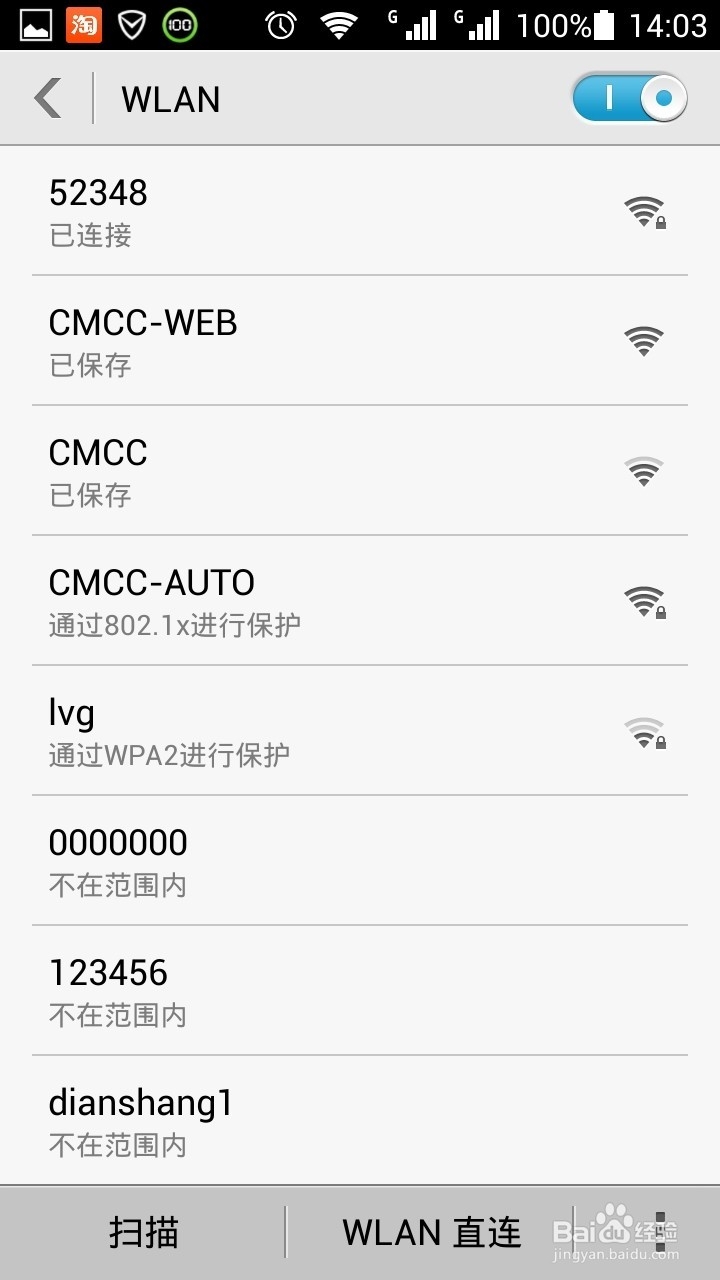Open the out-of-range 0000000 network
This screenshot has width=720, height=1280.
(x=360, y=861)
